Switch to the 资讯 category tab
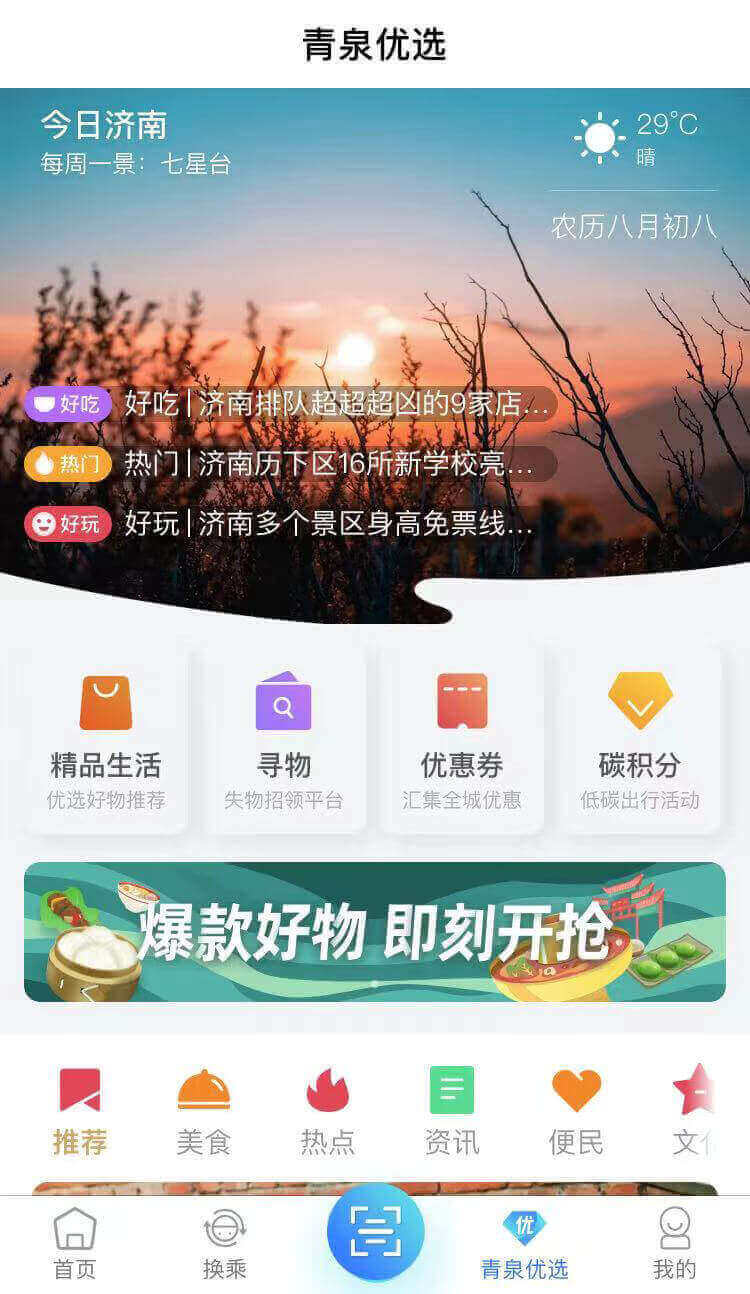750x1294 pixels. point(452,1112)
